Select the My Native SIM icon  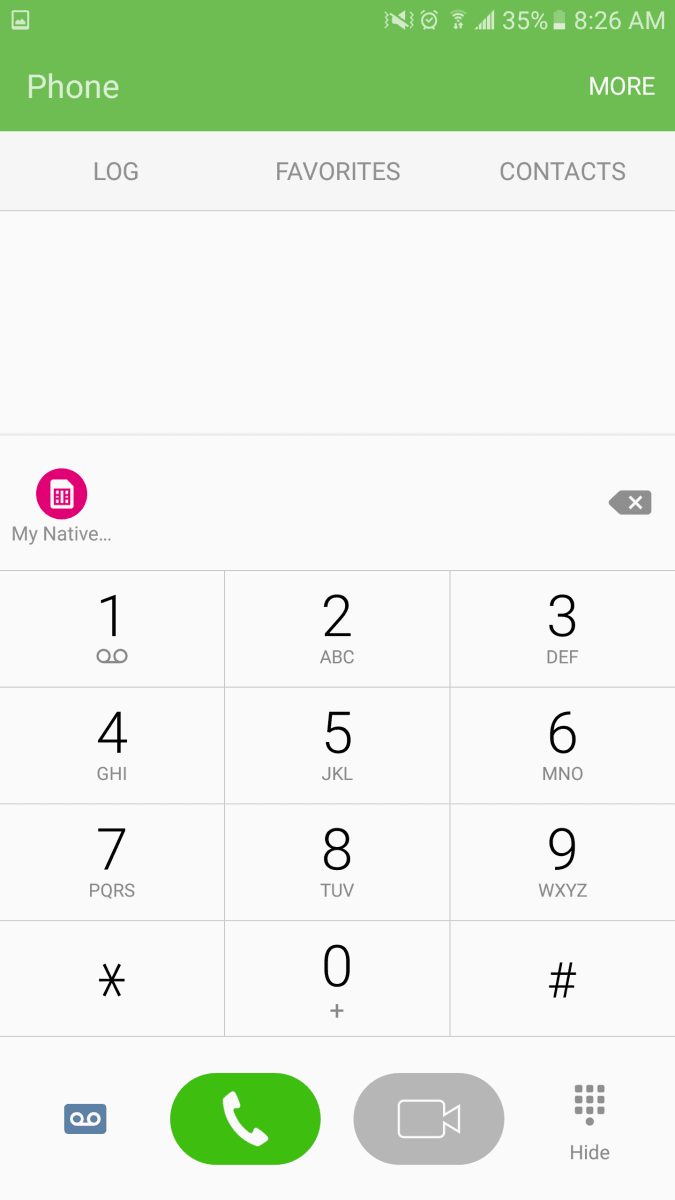(61, 495)
